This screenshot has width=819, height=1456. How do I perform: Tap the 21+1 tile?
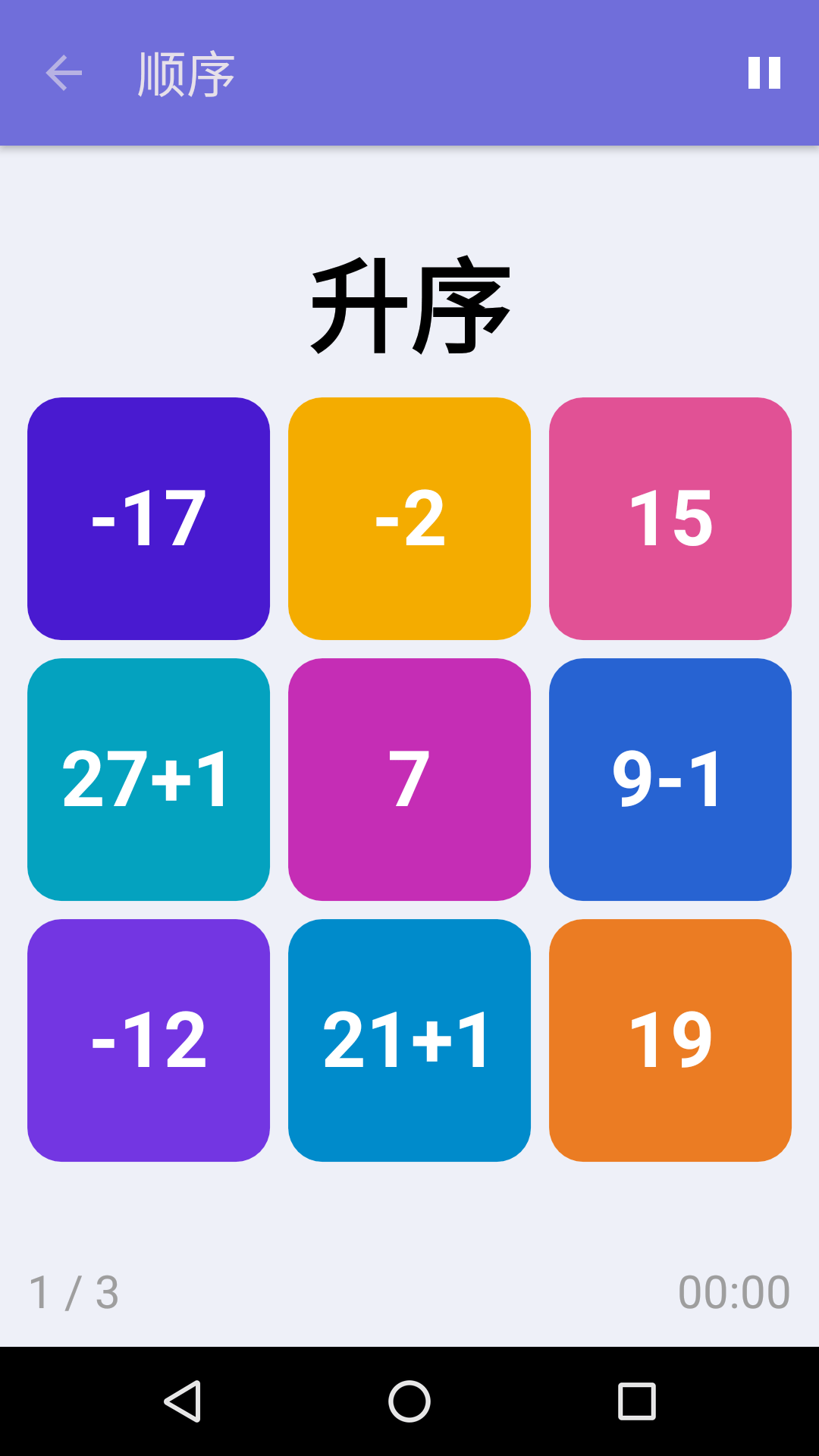click(409, 1040)
